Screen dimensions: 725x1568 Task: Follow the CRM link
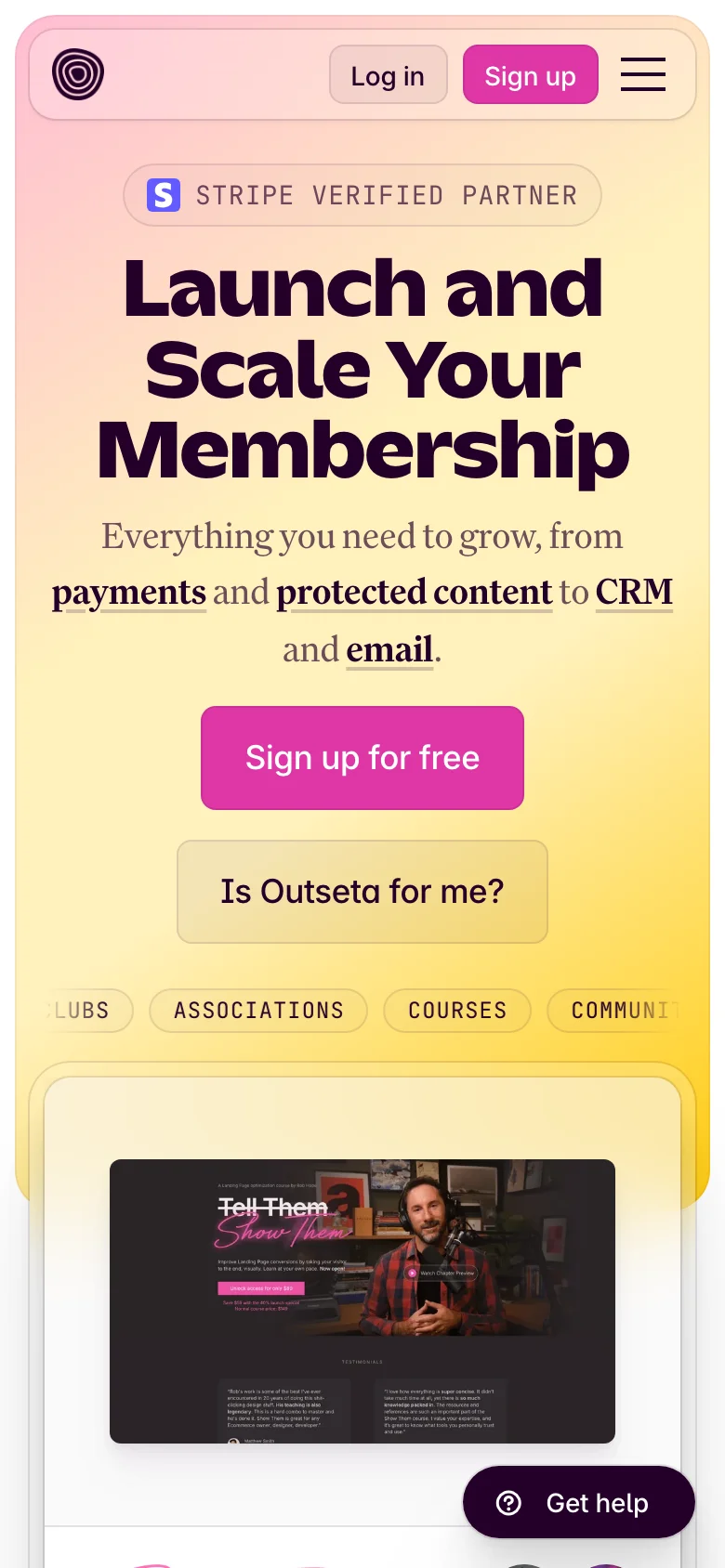pos(634,593)
